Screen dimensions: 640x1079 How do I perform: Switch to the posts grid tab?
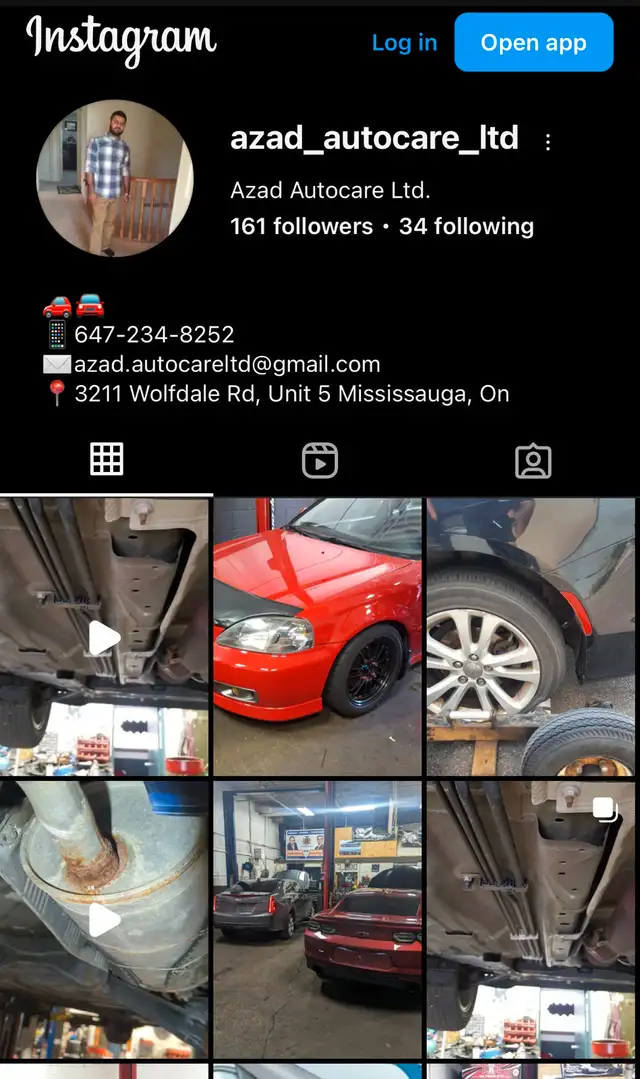pos(107,459)
